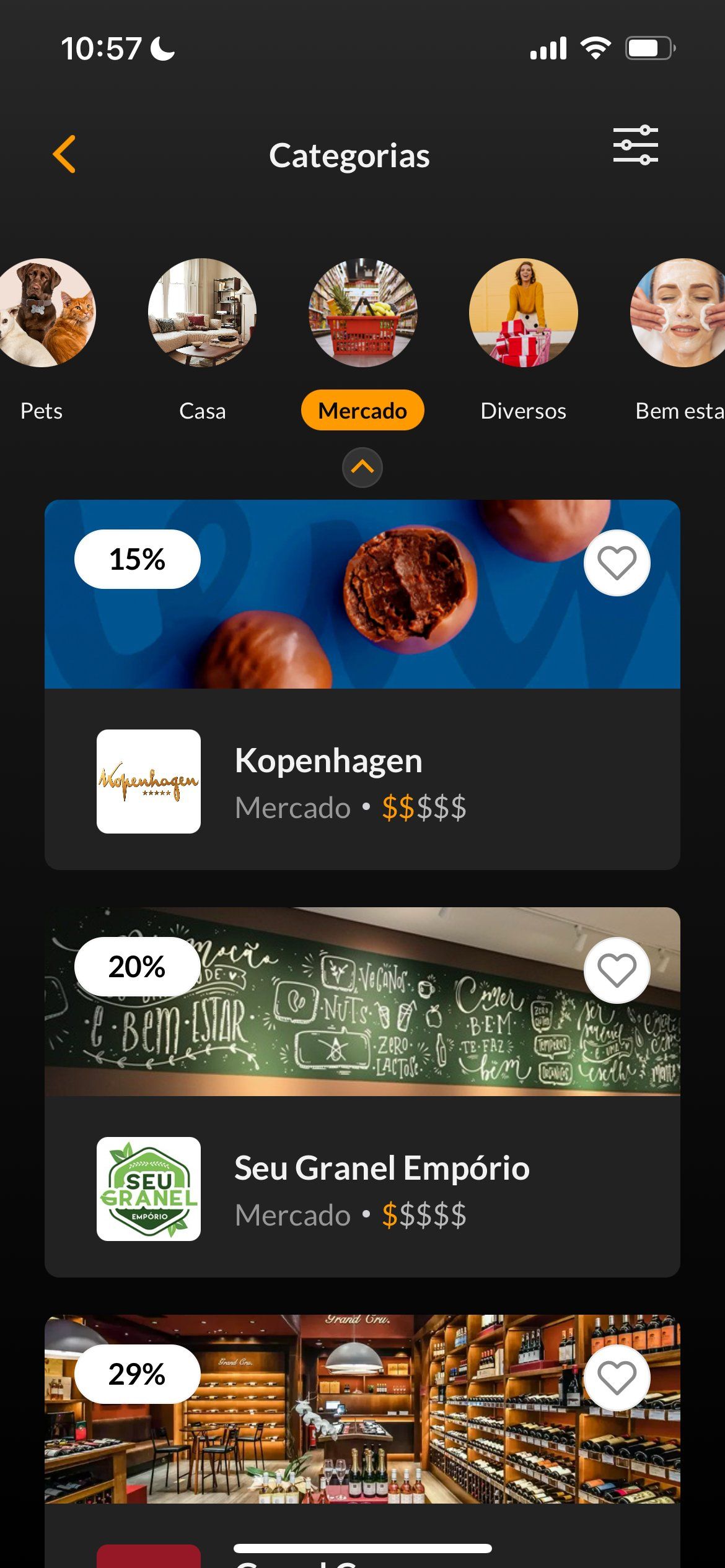Viewport: 725px width, 1568px height.
Task: Go back from Categorias
Action: (x=64, y=154)
